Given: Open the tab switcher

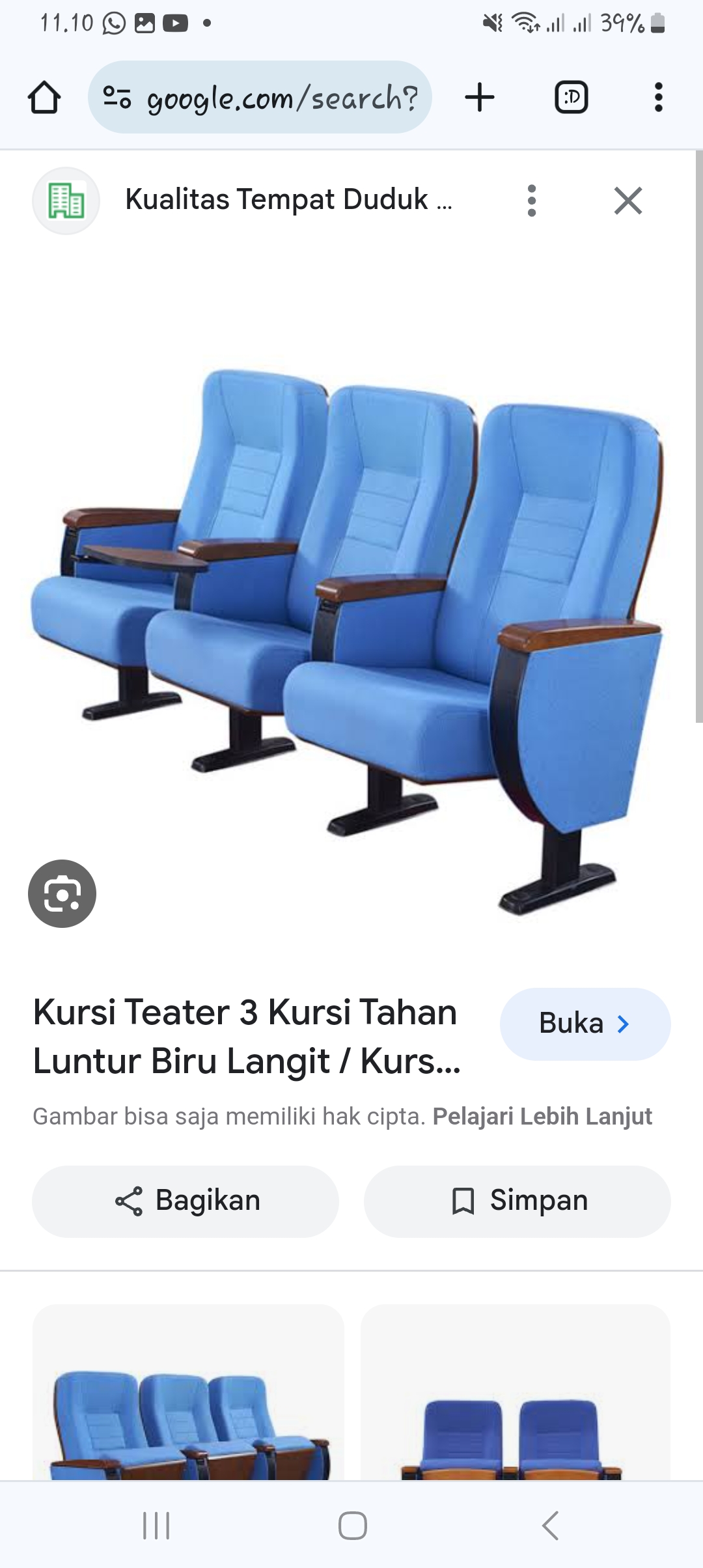Looking at the screenshot, I should [571, 98].
